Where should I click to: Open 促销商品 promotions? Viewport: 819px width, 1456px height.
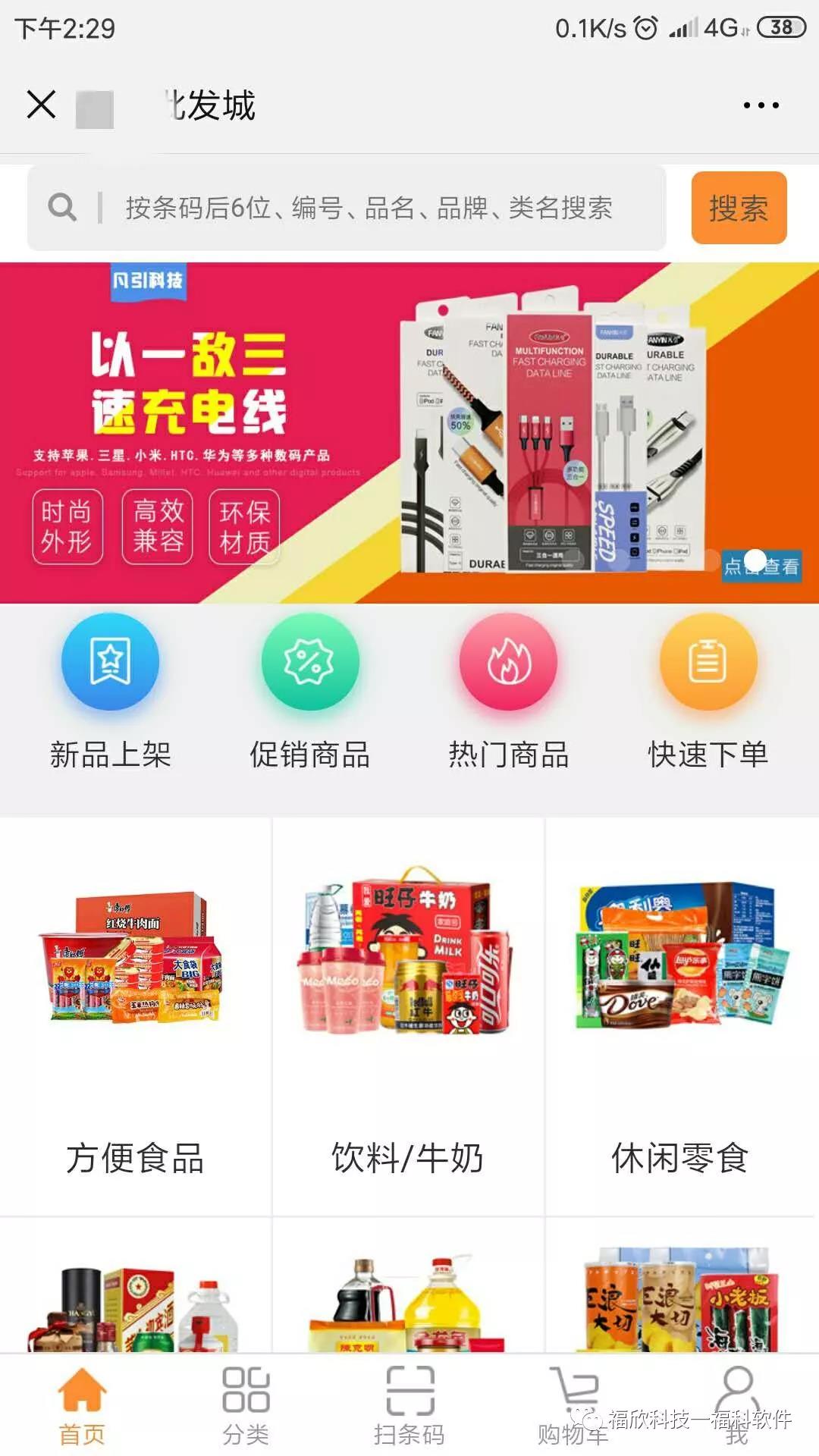pos(309,690)
